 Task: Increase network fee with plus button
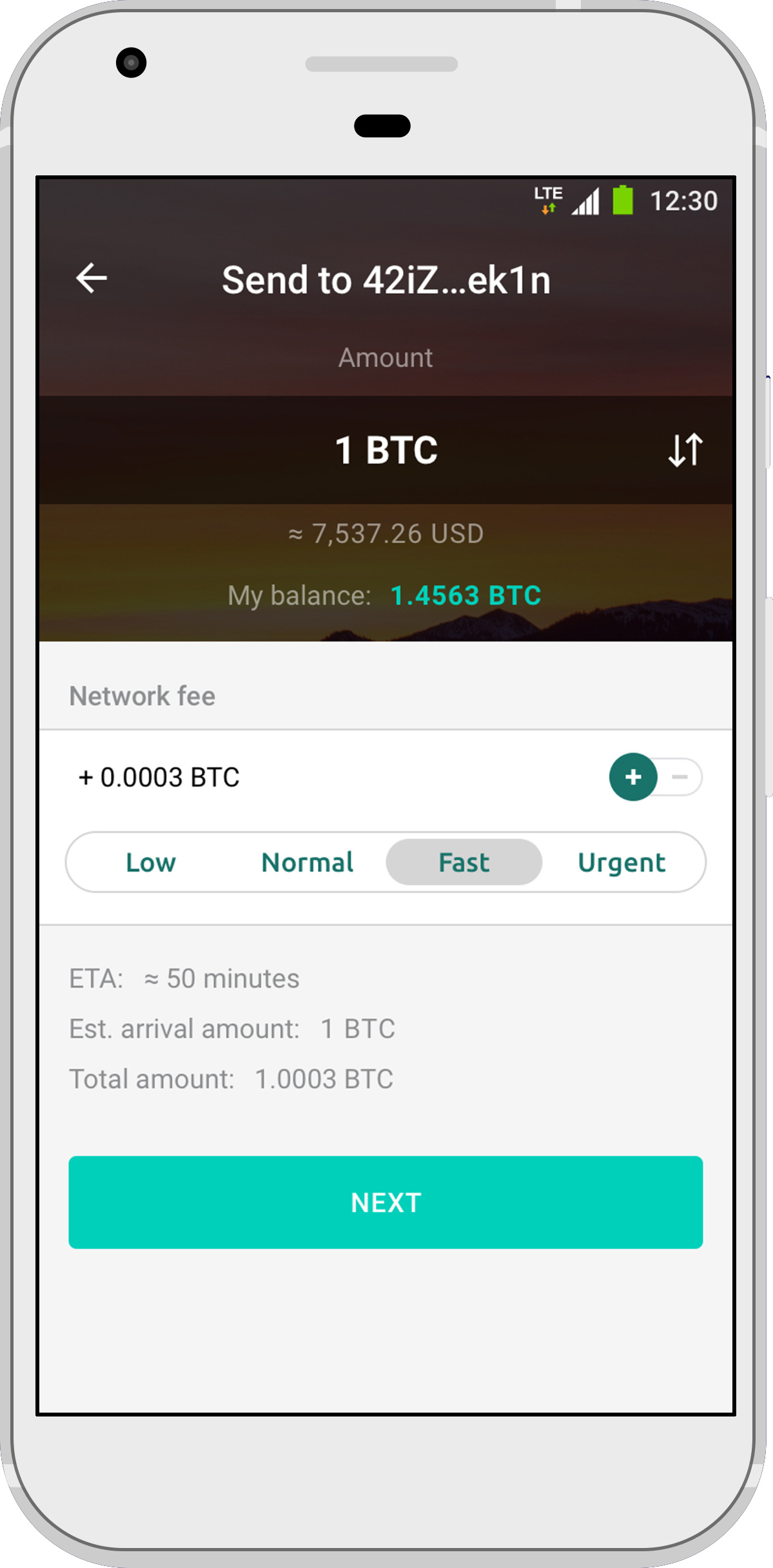633,777
